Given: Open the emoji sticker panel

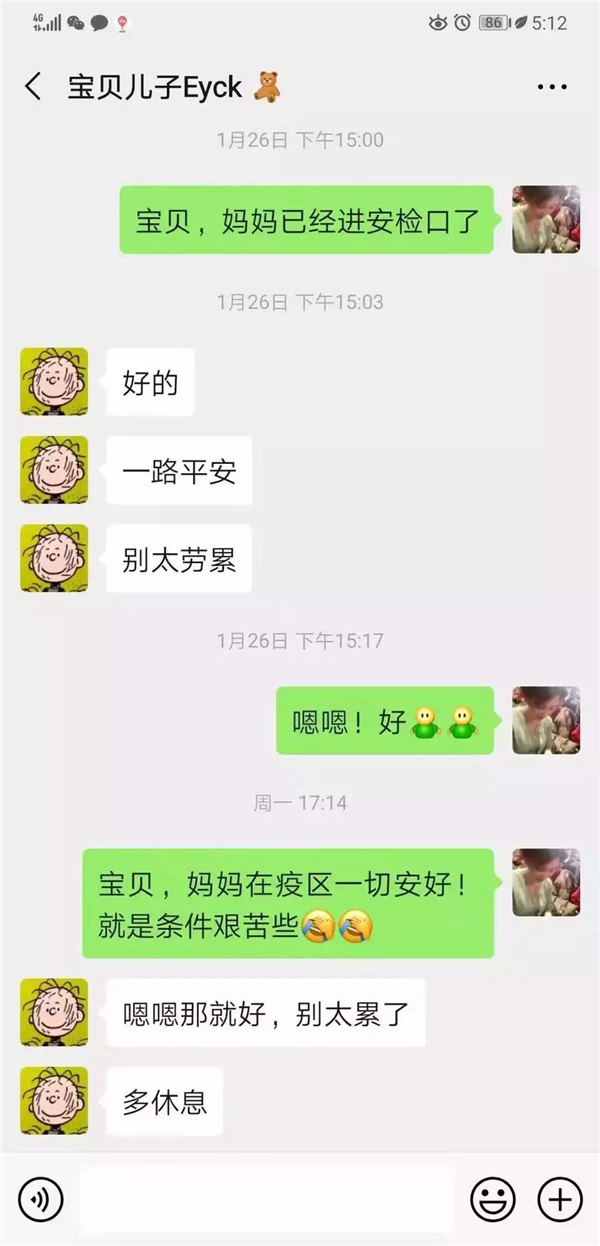Looking at the screenshot, I should [x=492, y=1198].
